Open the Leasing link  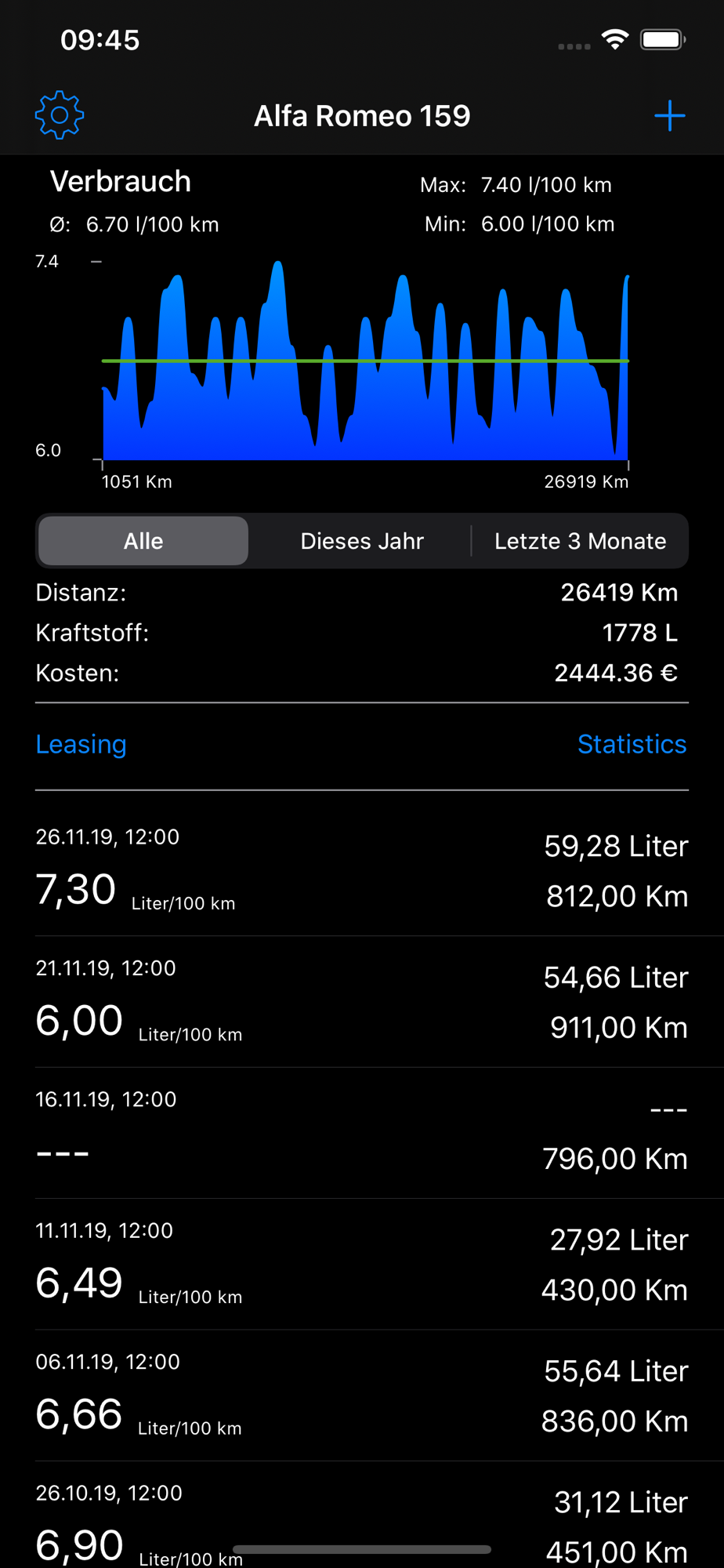tap(81, 744)
